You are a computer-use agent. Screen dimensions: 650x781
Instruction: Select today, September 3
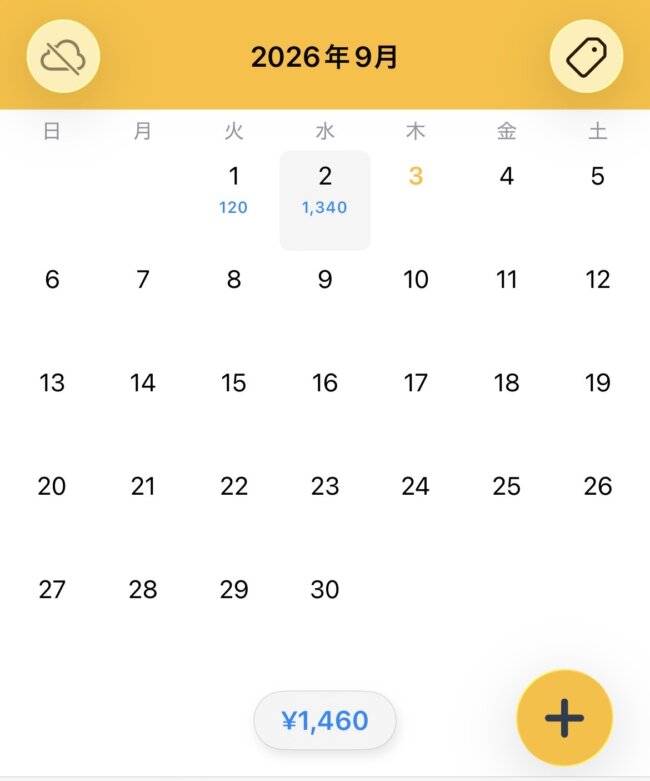coord(415,200)
